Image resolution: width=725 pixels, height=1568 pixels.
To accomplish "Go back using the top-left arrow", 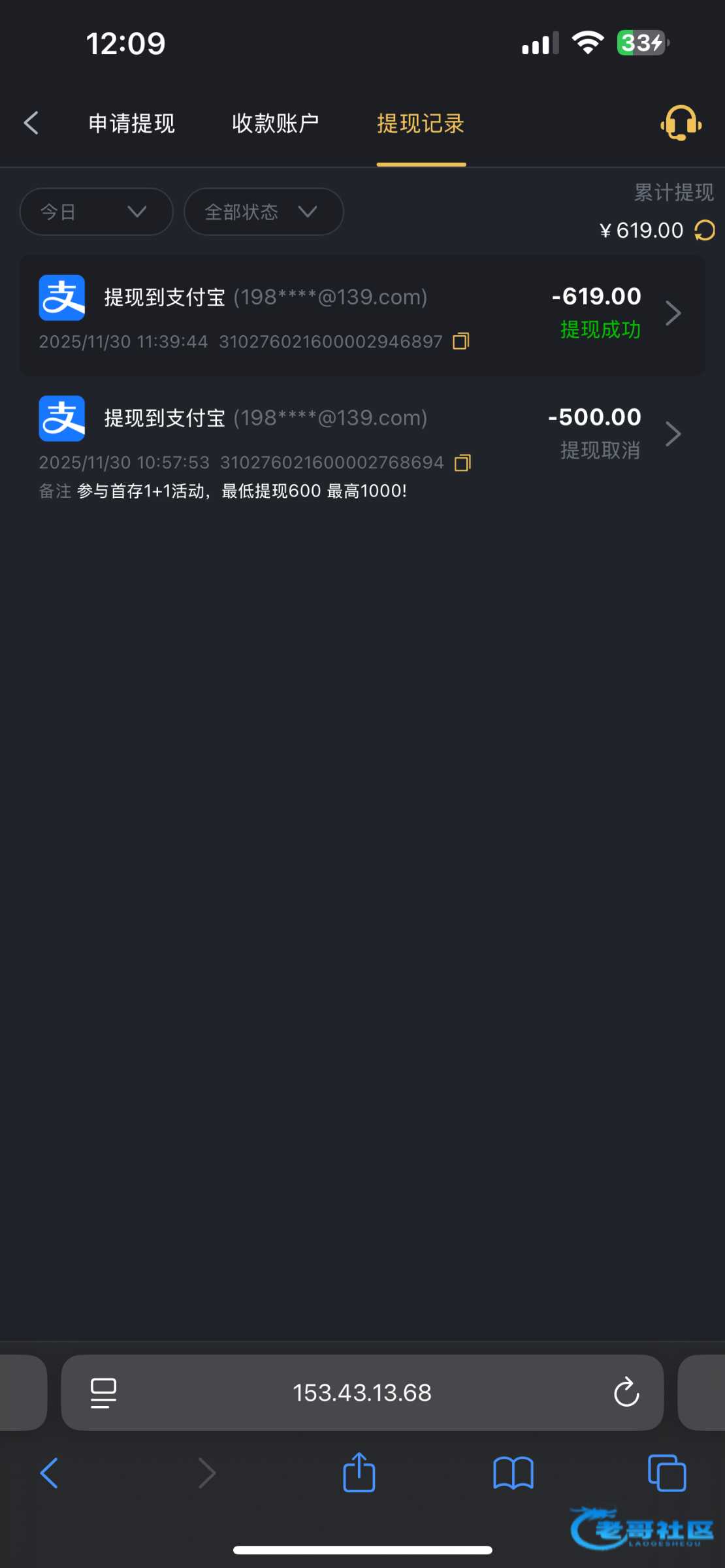I will tap(31, 123).
